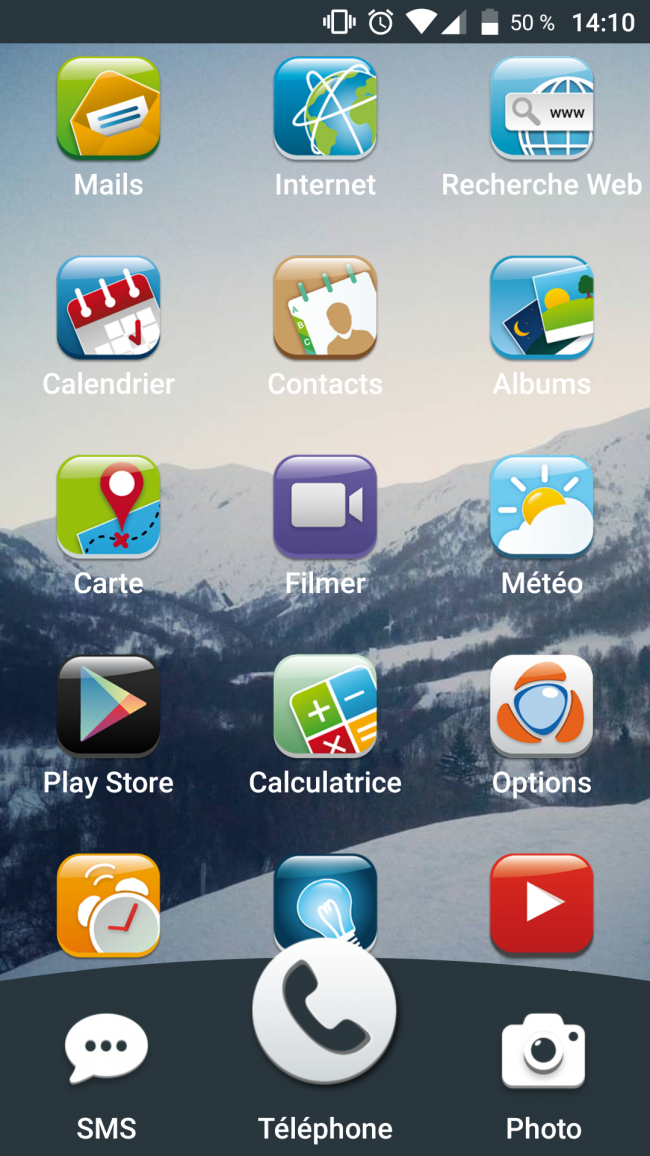Open the Albums gallery
The image size is (650, 1156).
click(x=541, y=308)
